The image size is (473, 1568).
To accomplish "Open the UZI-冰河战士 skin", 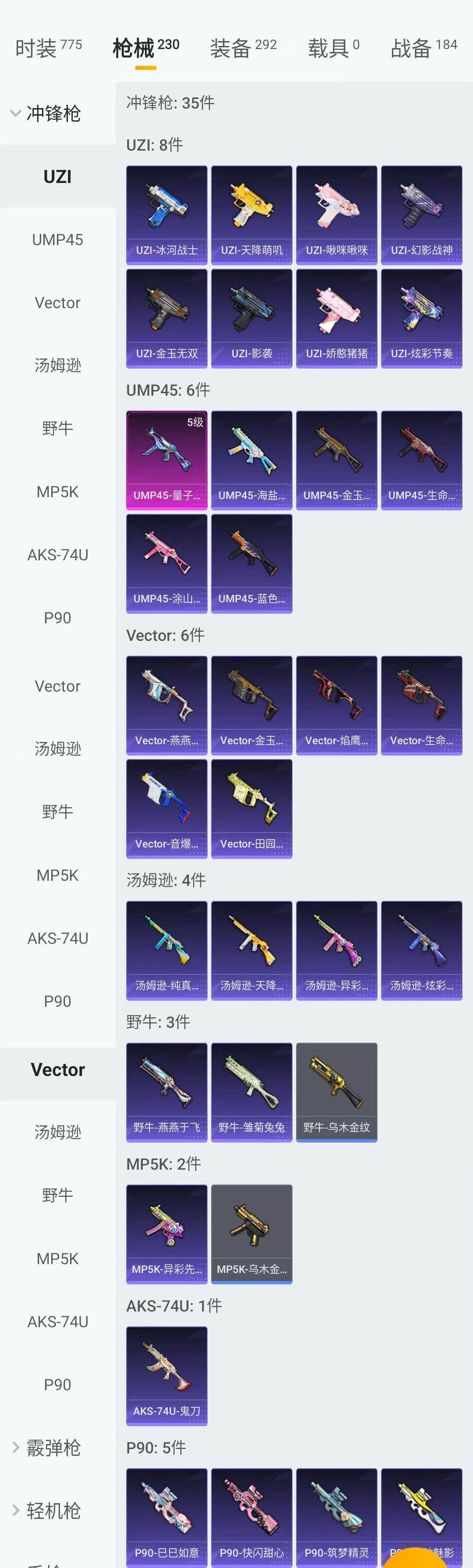I will (166, 215).
